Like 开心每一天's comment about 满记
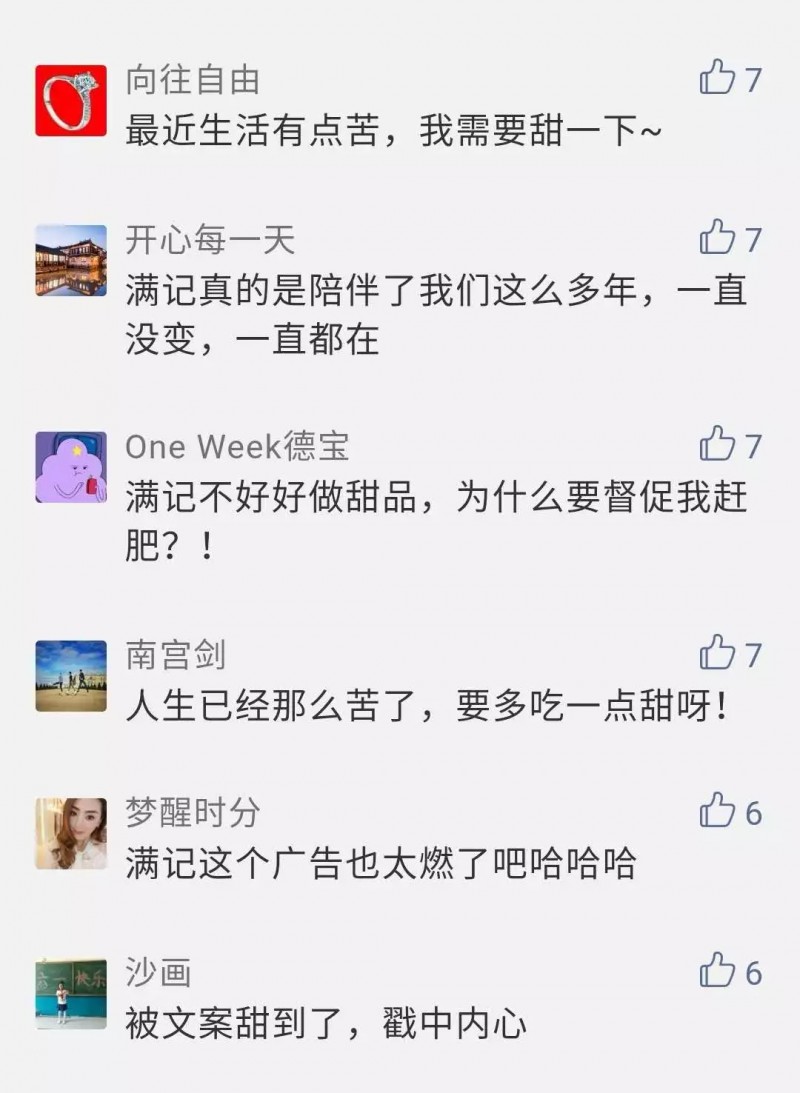 717,238
